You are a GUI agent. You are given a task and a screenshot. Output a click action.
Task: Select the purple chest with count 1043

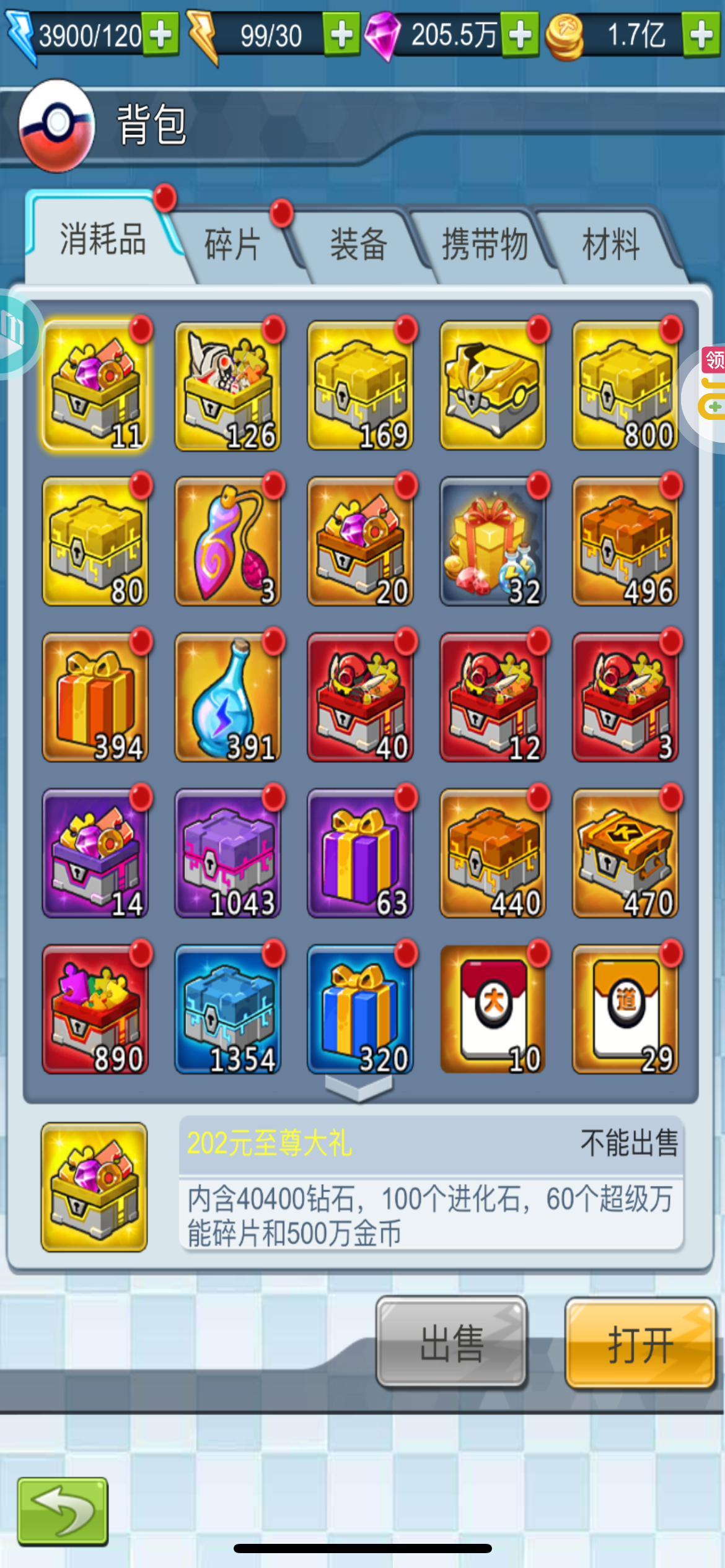point(228,853)
